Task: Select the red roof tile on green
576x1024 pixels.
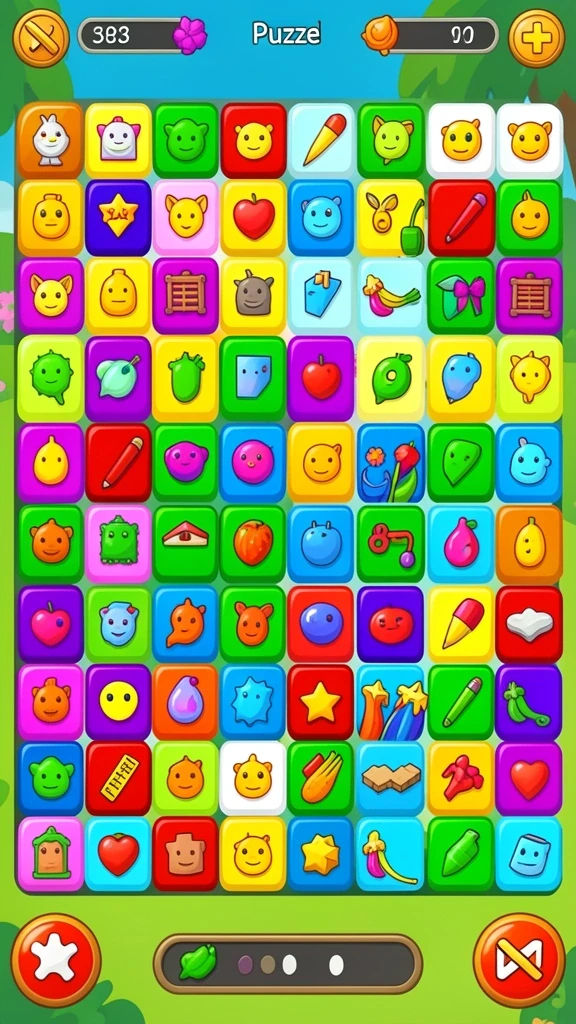Action: click(185, 543)
